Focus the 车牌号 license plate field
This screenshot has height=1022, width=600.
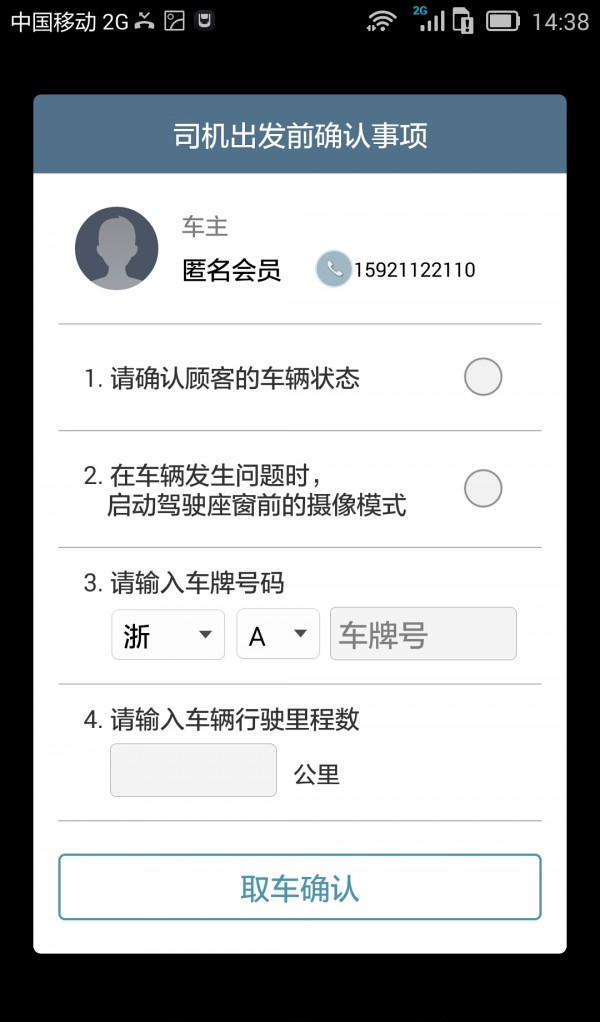[x=423, y=634]
